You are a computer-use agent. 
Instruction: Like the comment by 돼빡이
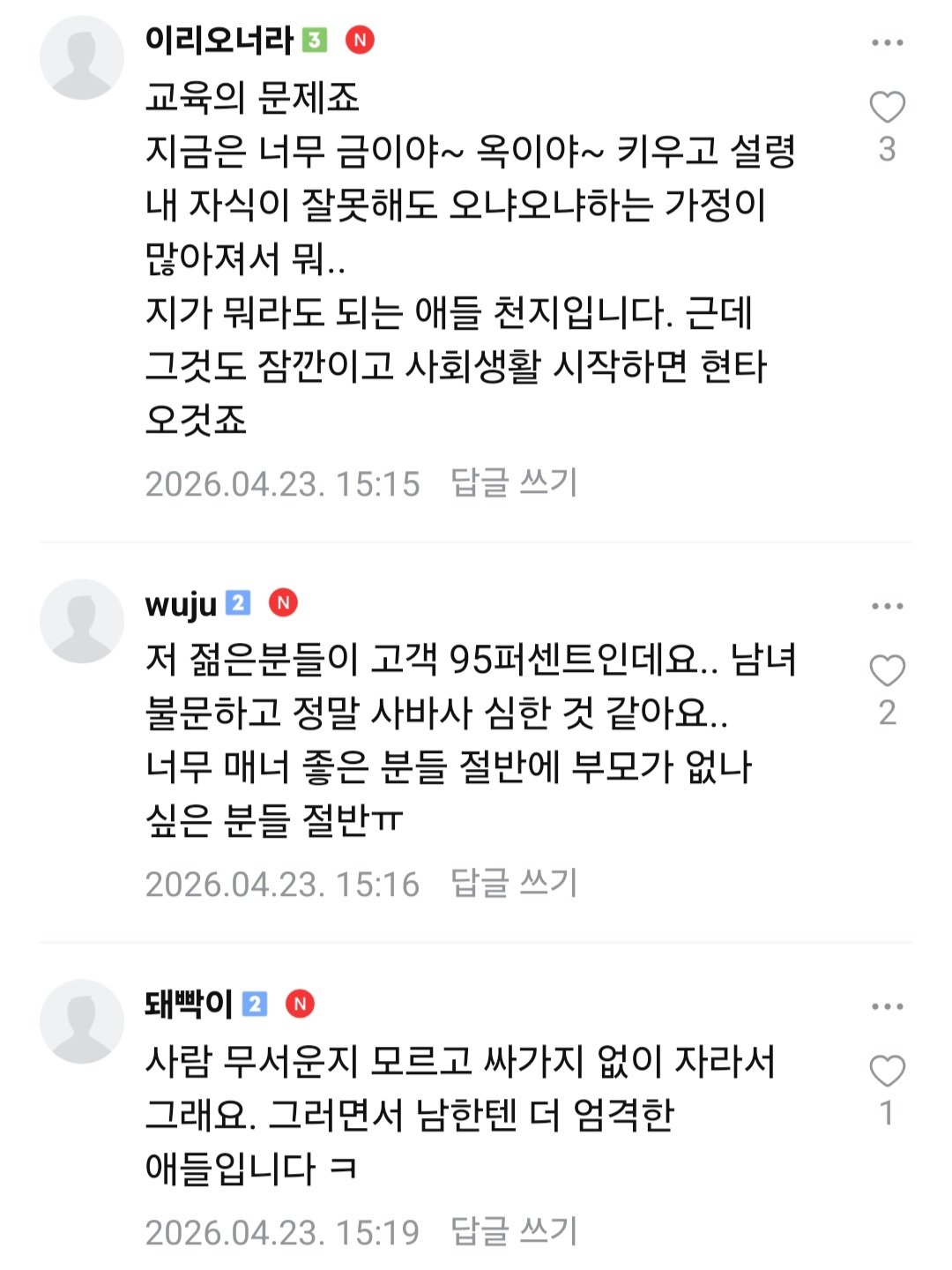[x=887, y=1072]
